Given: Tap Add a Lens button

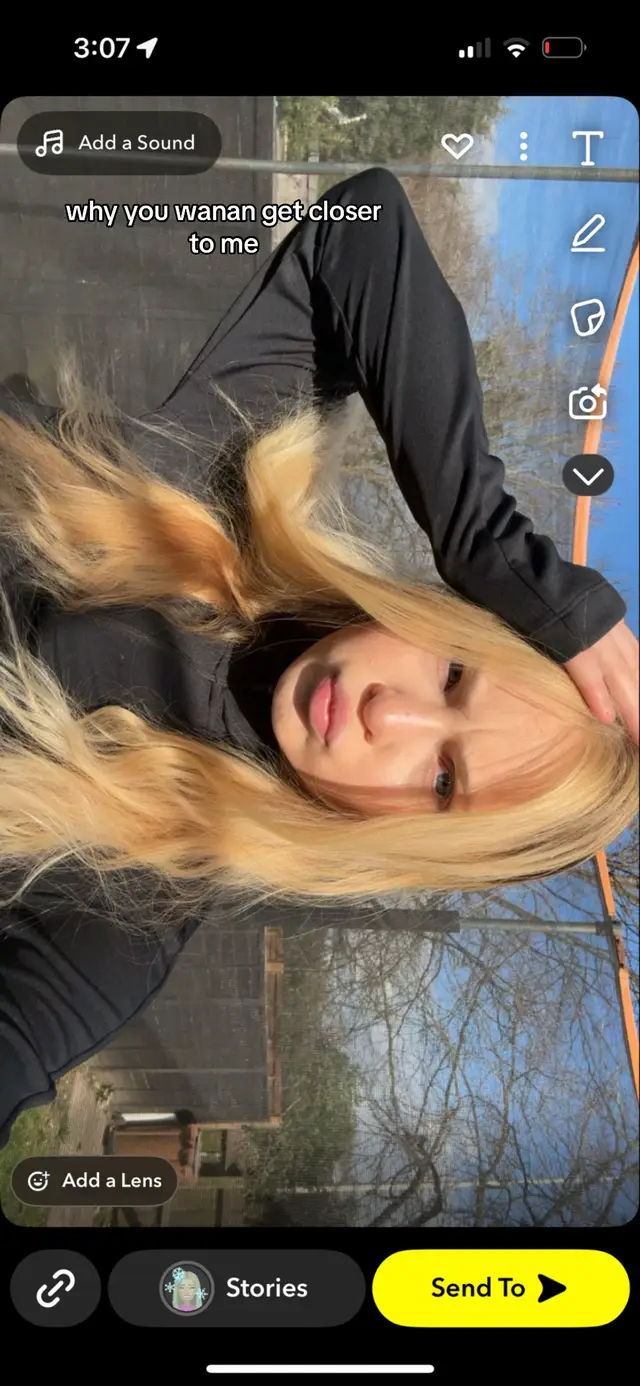Looking at the screenshot, I should pyautogui.click(x=95, y=1181).
